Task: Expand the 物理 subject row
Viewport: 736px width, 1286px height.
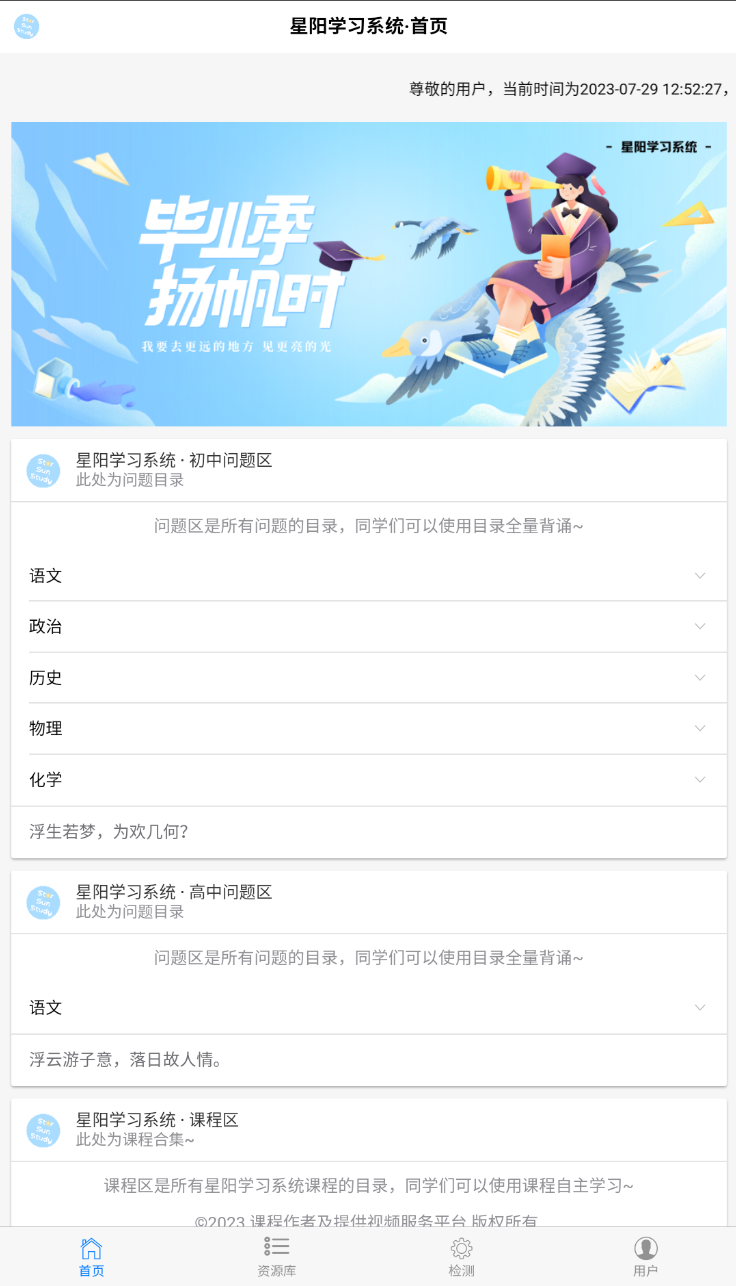Action: pos(368,729)
